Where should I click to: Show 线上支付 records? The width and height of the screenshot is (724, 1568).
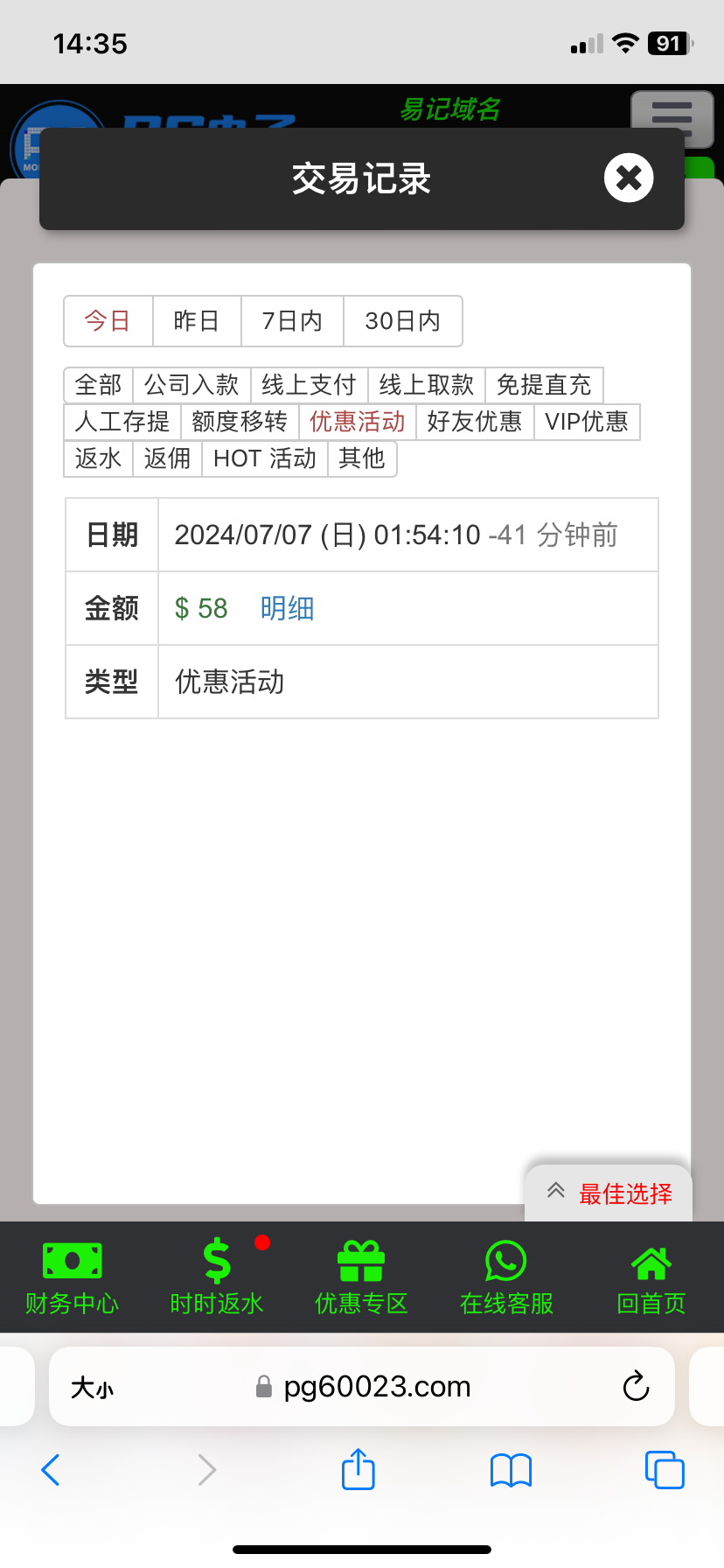[x=309, y=385]
